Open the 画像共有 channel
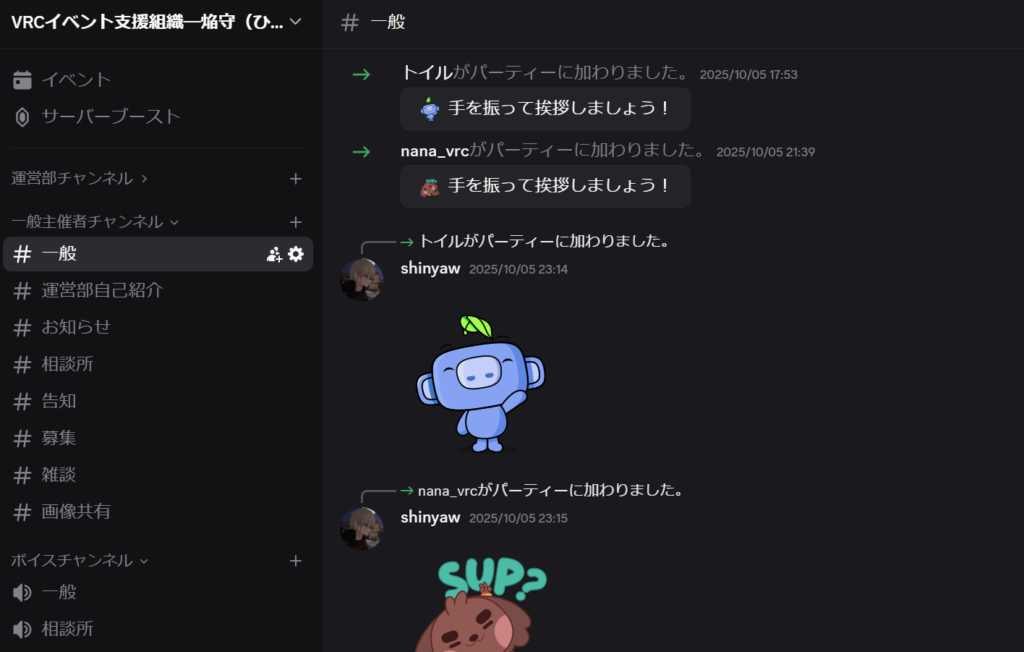1024x652 pixels. [x=76, y=512]
